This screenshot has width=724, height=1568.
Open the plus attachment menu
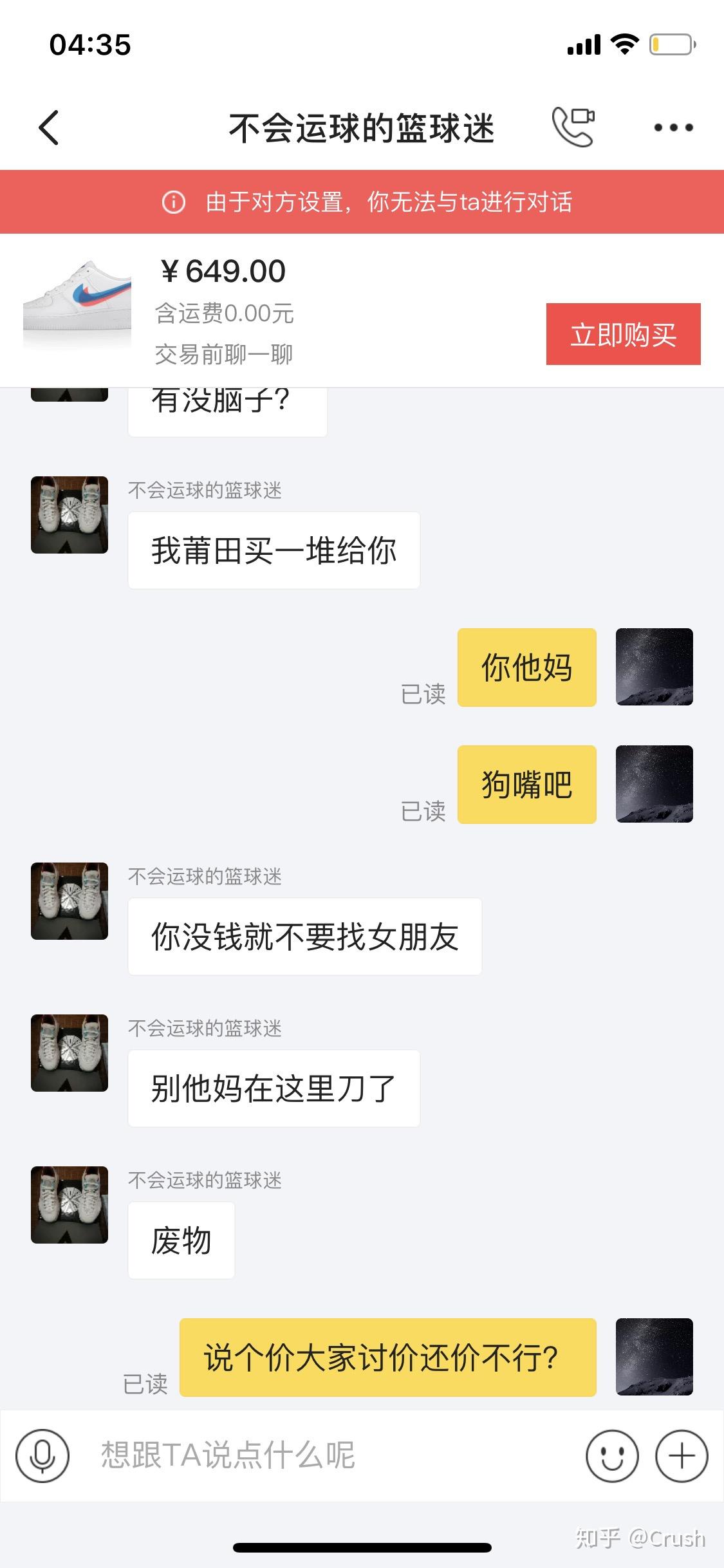click(682, 1455)
